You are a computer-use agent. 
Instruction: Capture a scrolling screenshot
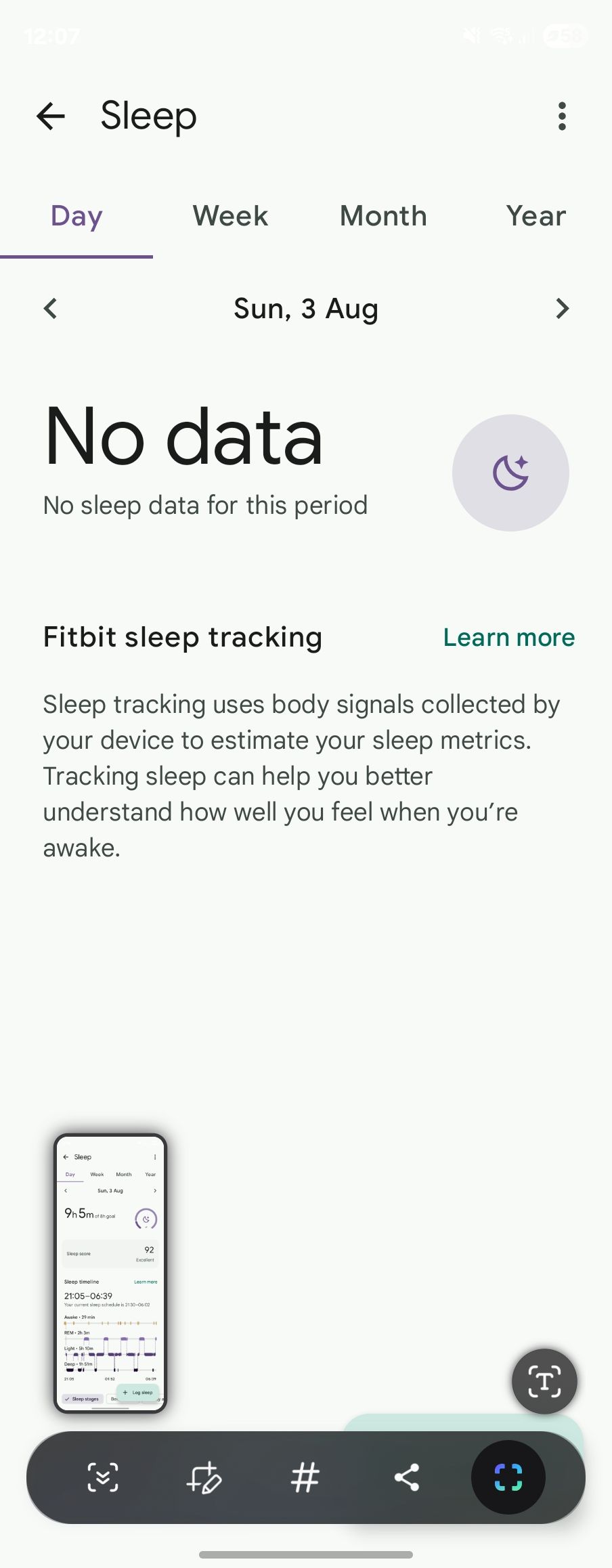coord(103,1477)
